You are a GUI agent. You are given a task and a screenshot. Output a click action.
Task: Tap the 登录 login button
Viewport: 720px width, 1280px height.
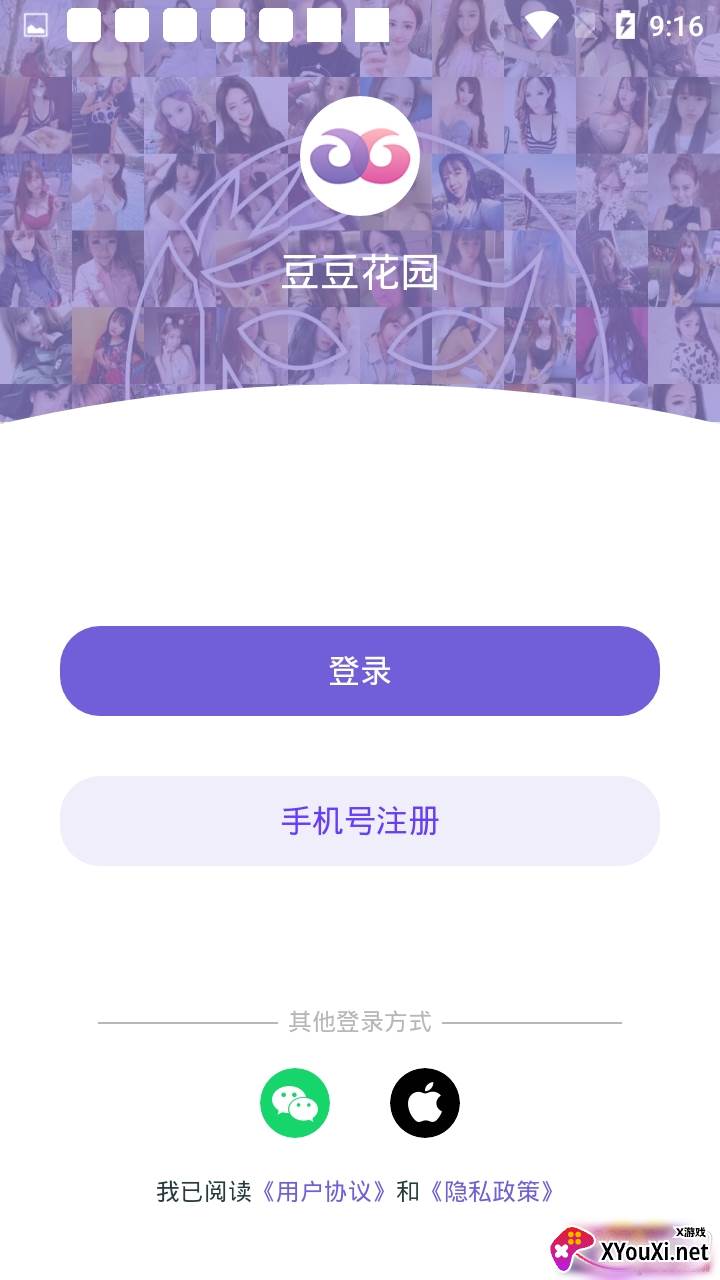(360, 671)
